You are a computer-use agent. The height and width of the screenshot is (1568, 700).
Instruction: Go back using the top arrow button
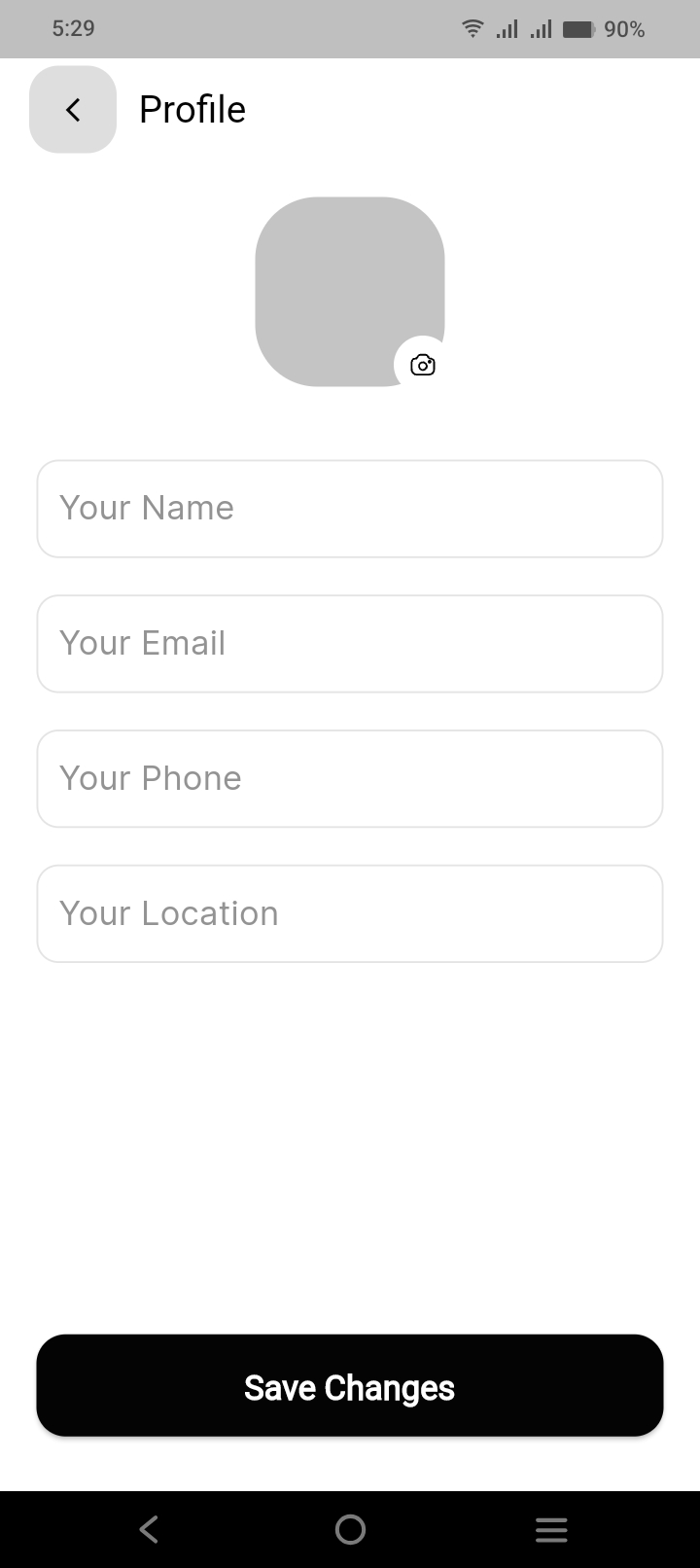pos(73,109)
